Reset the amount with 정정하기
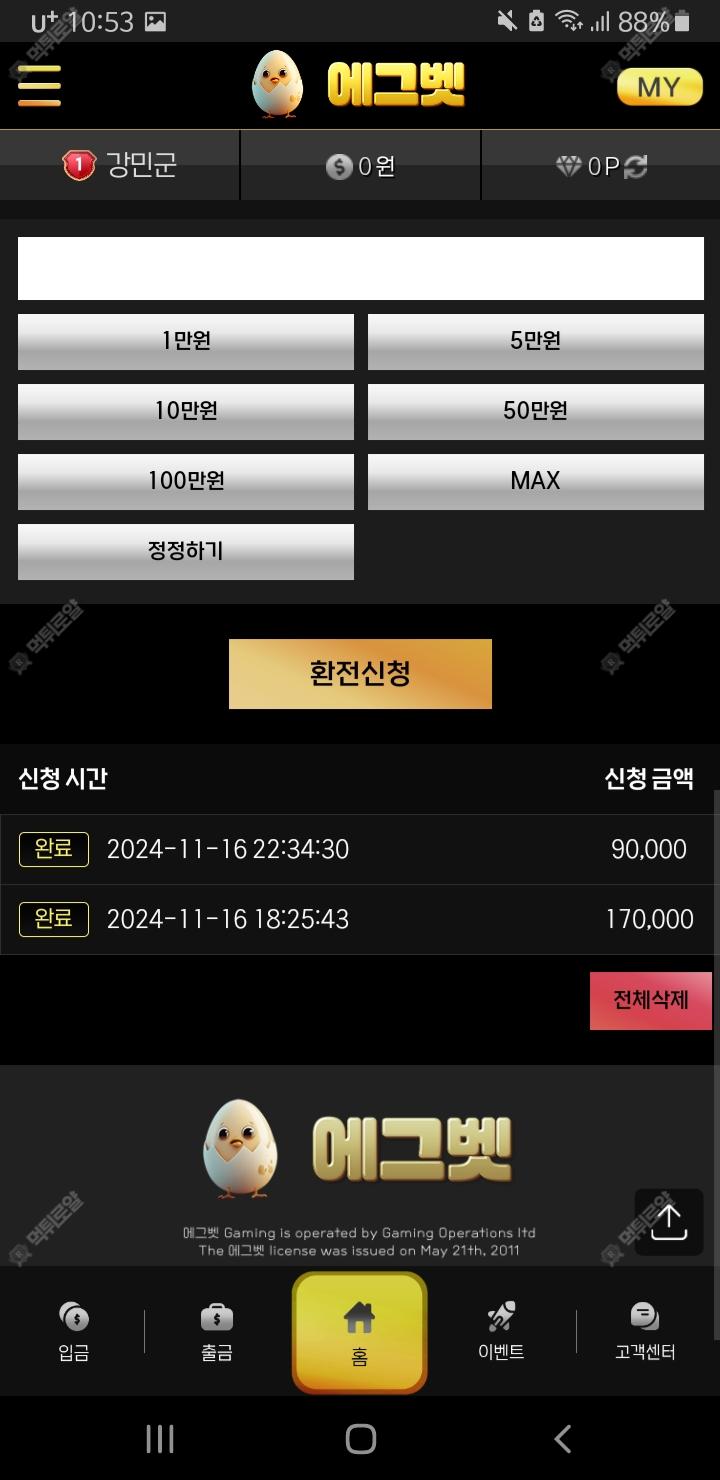The image size is (720, 1480). 186,551
